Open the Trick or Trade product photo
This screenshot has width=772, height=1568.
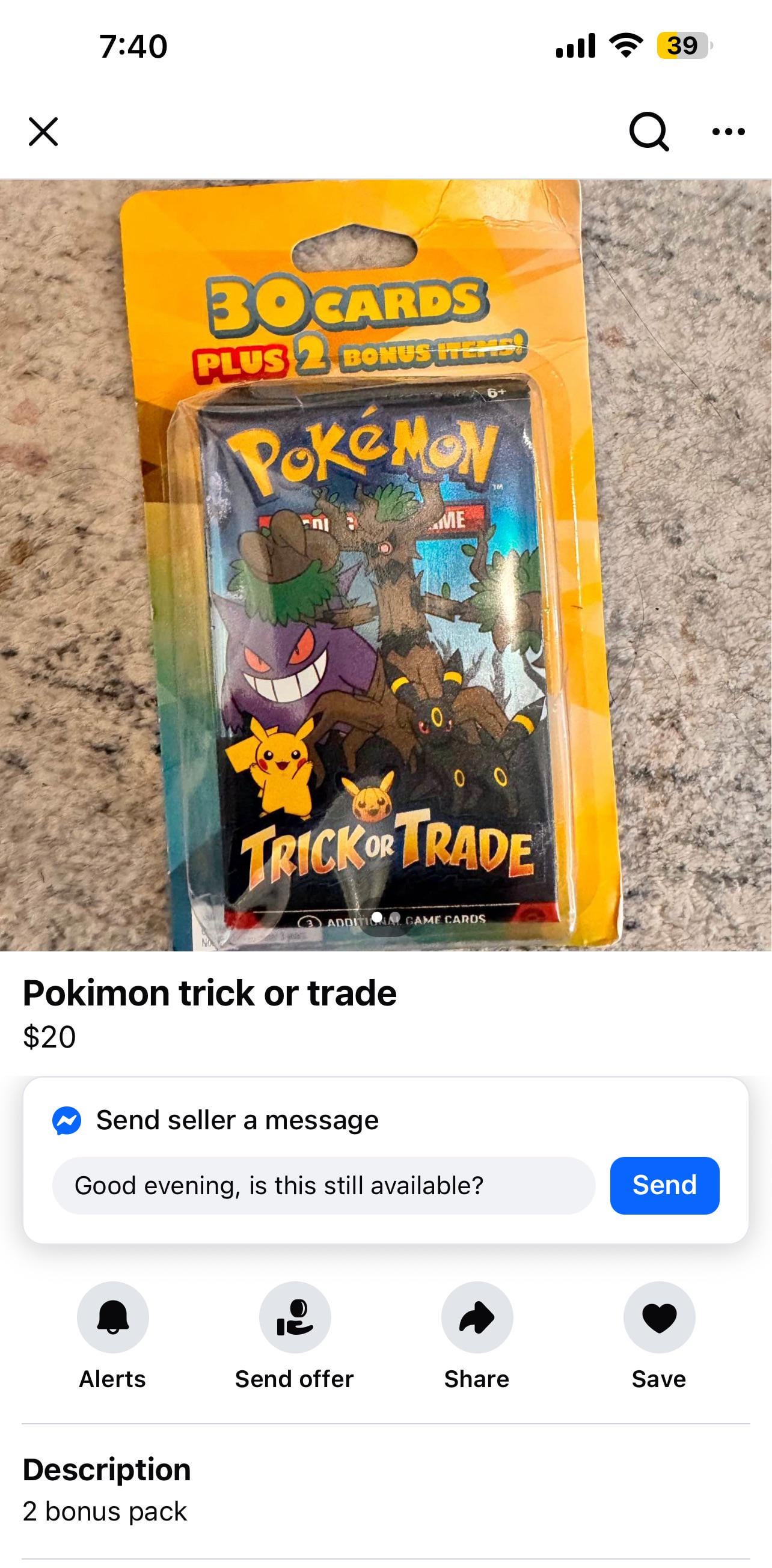point(386,565)
